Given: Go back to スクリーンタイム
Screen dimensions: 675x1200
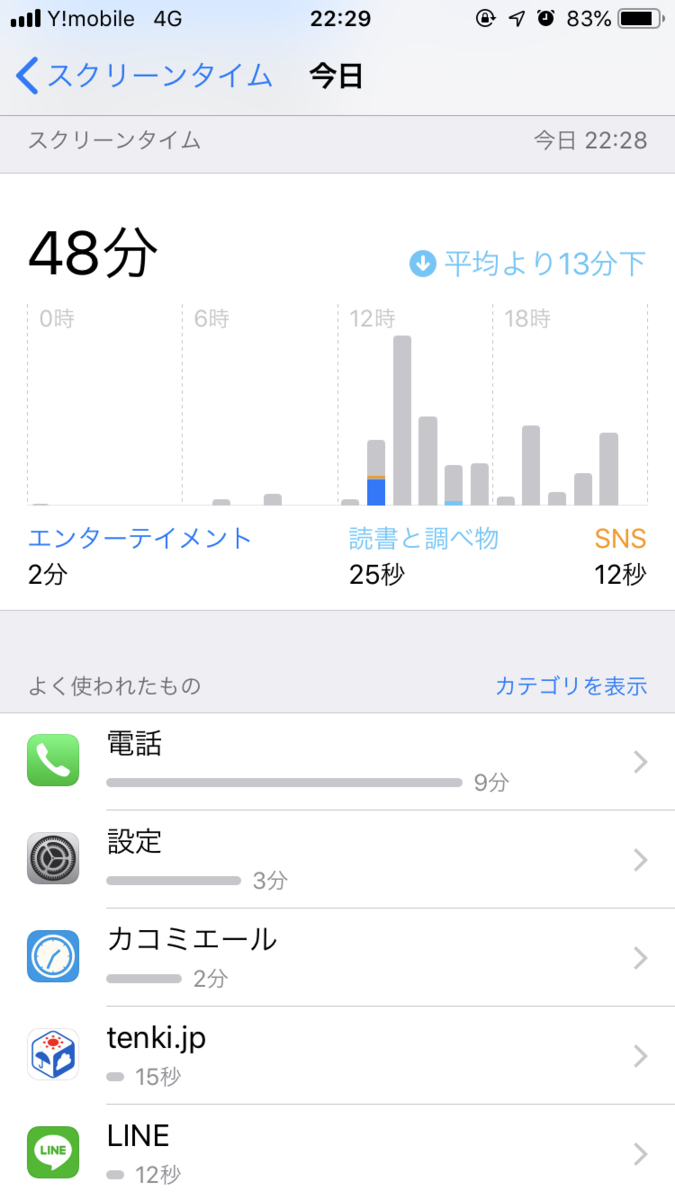Looking at the screenshot, I should [x=145, y=76].
